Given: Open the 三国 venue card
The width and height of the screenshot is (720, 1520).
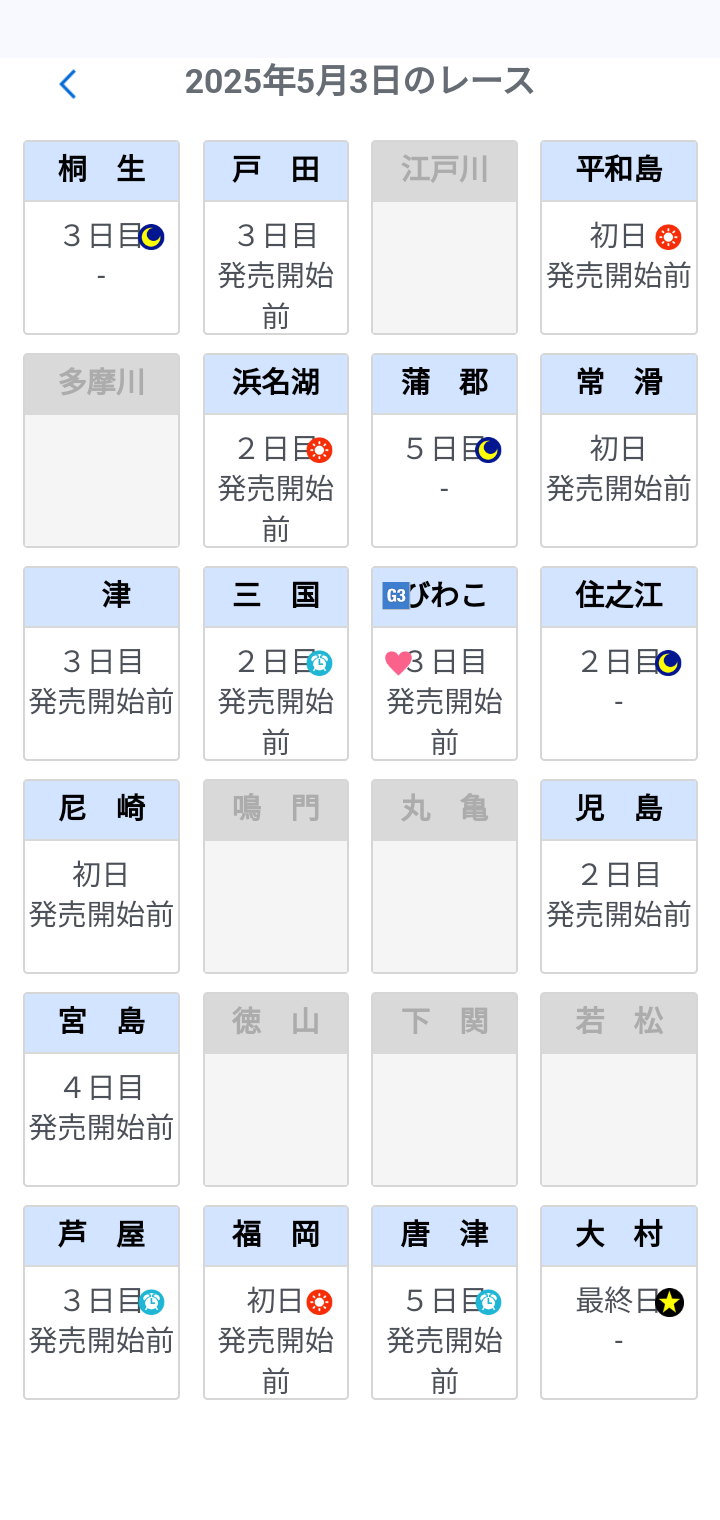Looking at the screenshot, I should (276, 663).
